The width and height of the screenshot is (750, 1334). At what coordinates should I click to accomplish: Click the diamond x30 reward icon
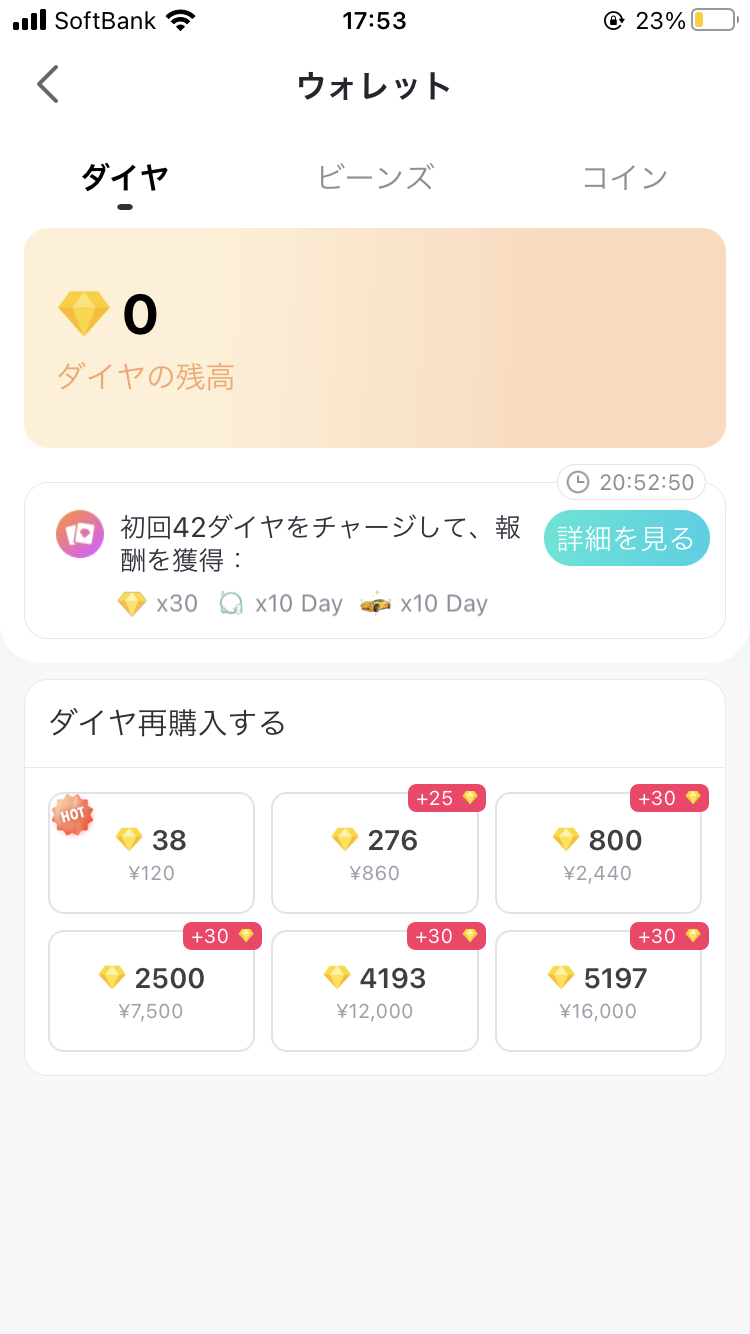pyautogui.click(x=131, y=603)
